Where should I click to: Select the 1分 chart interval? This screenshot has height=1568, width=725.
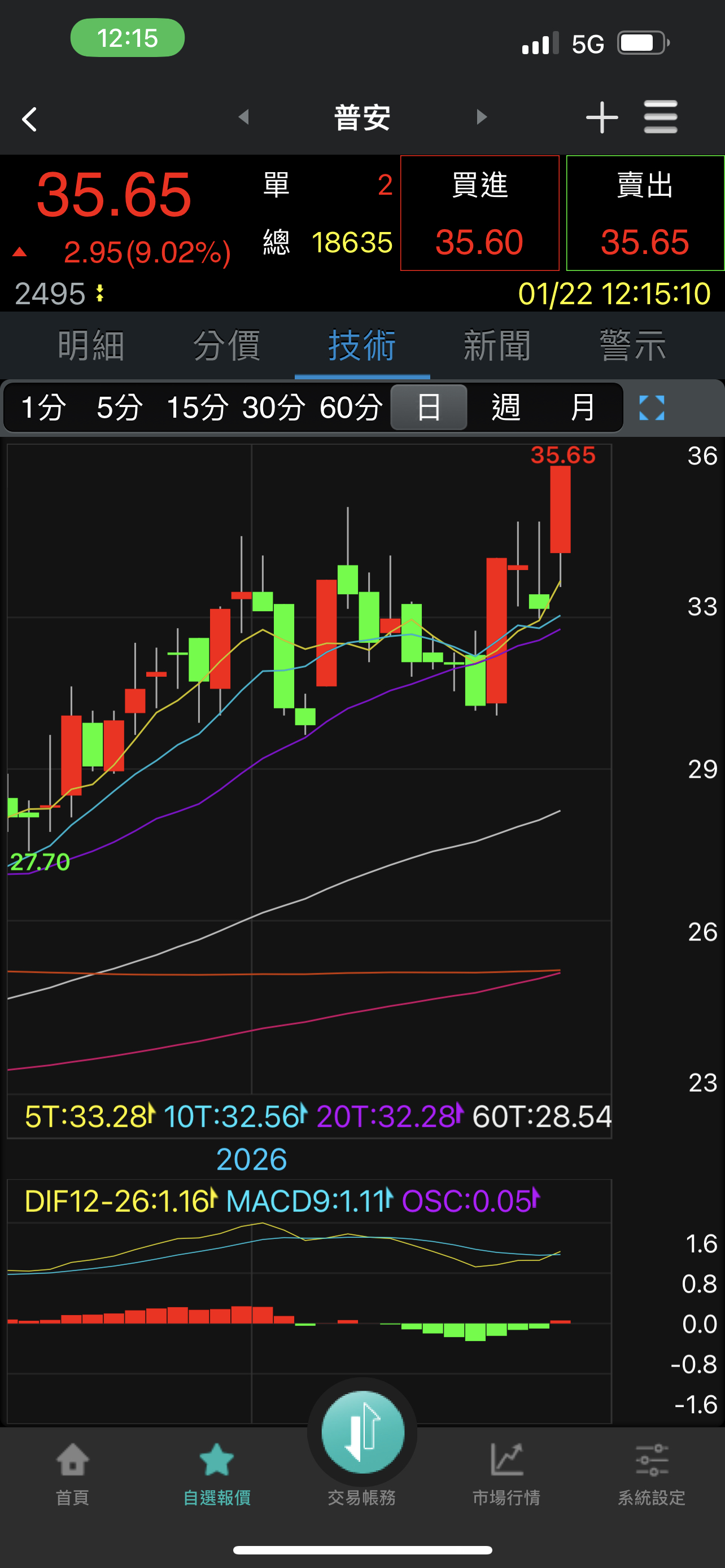click(43, 407)
